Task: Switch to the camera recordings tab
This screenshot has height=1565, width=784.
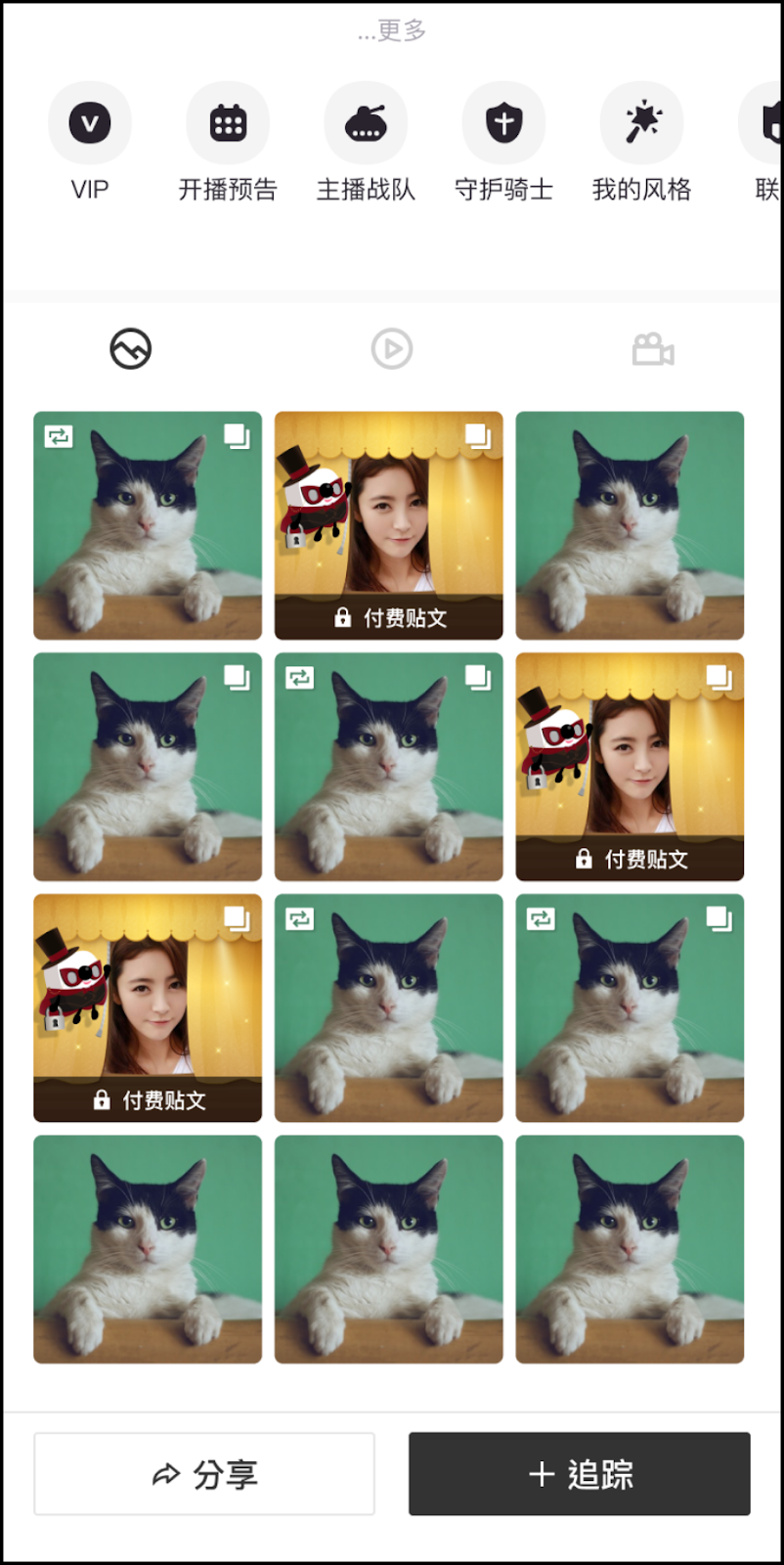Action: coord(653,349)
